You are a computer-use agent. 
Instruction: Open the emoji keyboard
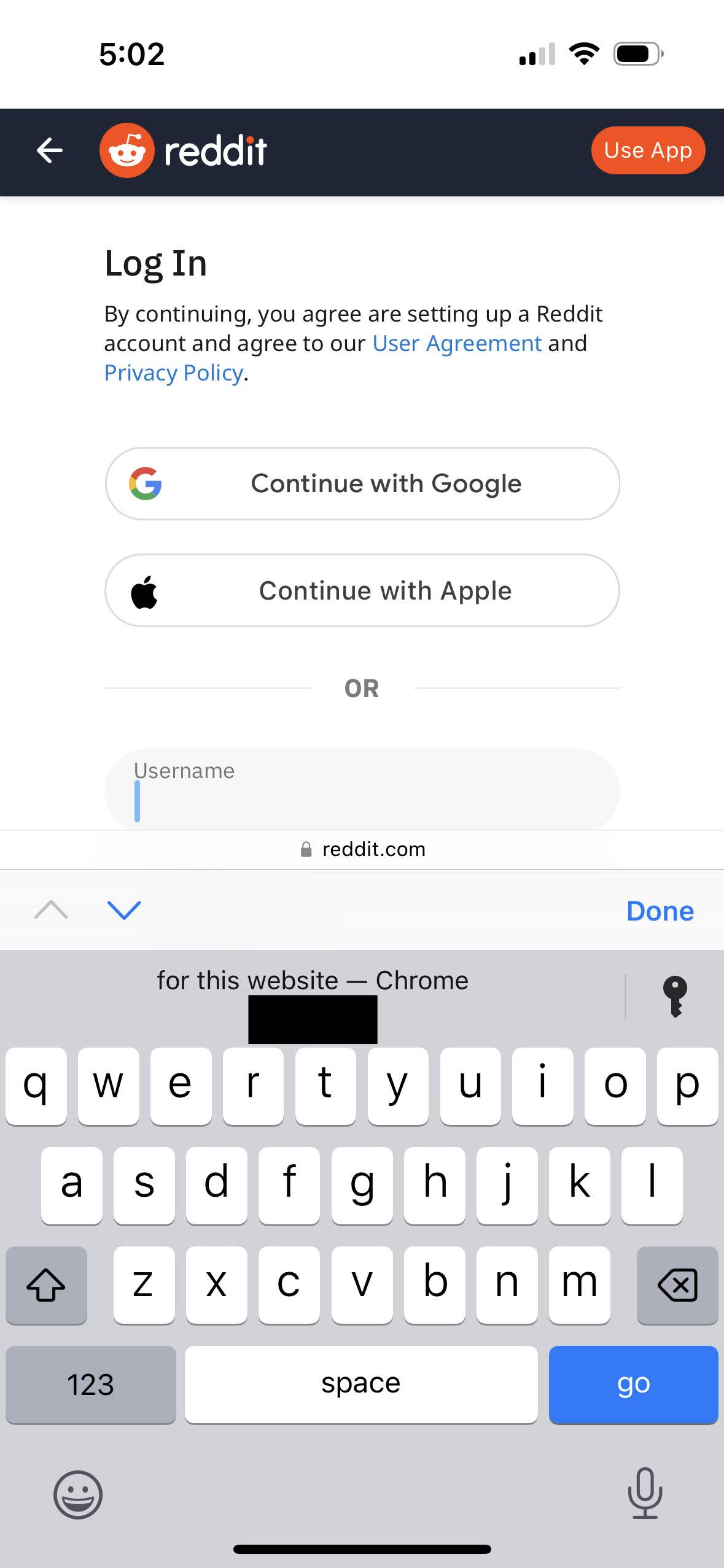coord(78,1494)
